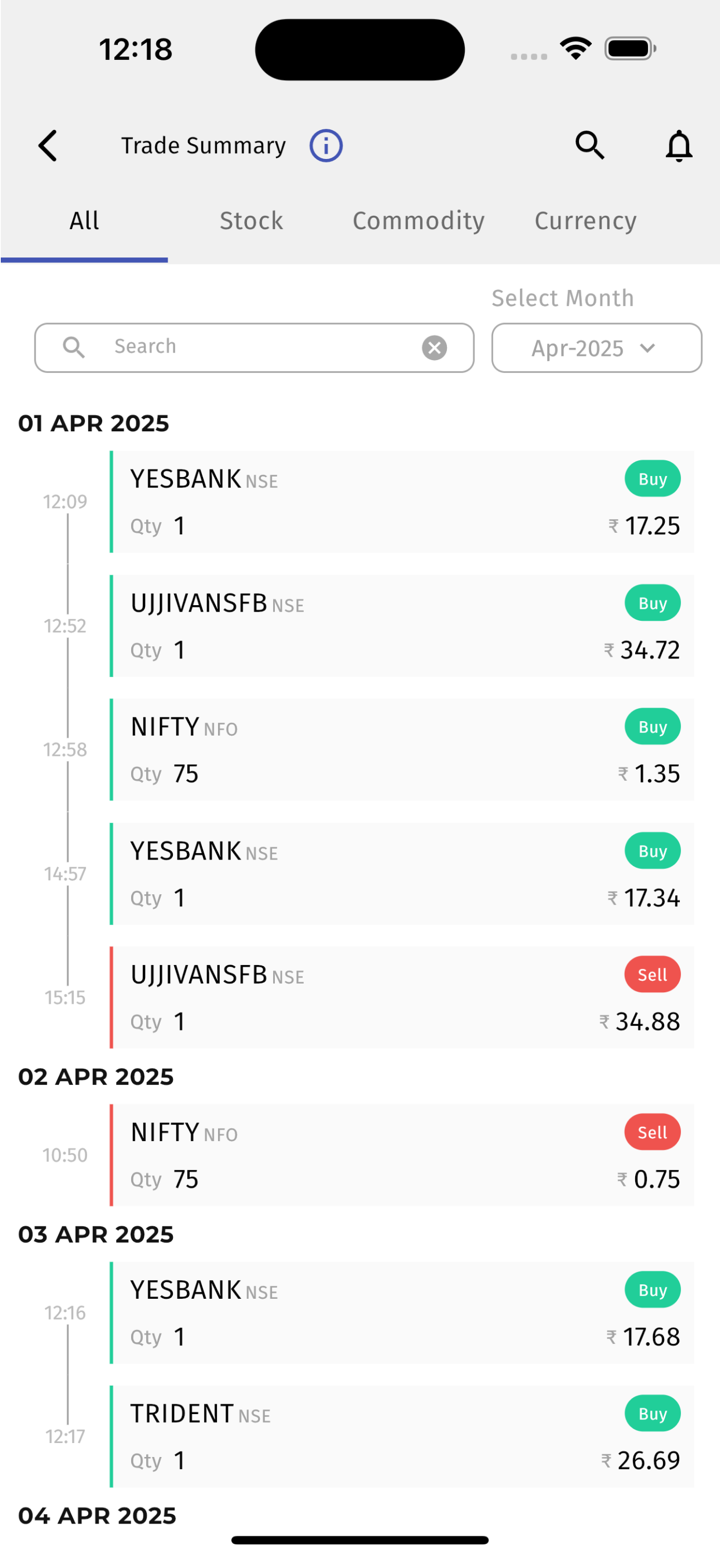Screen dimensions: 720x1558
Task: Focus the trade Search field
Action: point(260,347)
